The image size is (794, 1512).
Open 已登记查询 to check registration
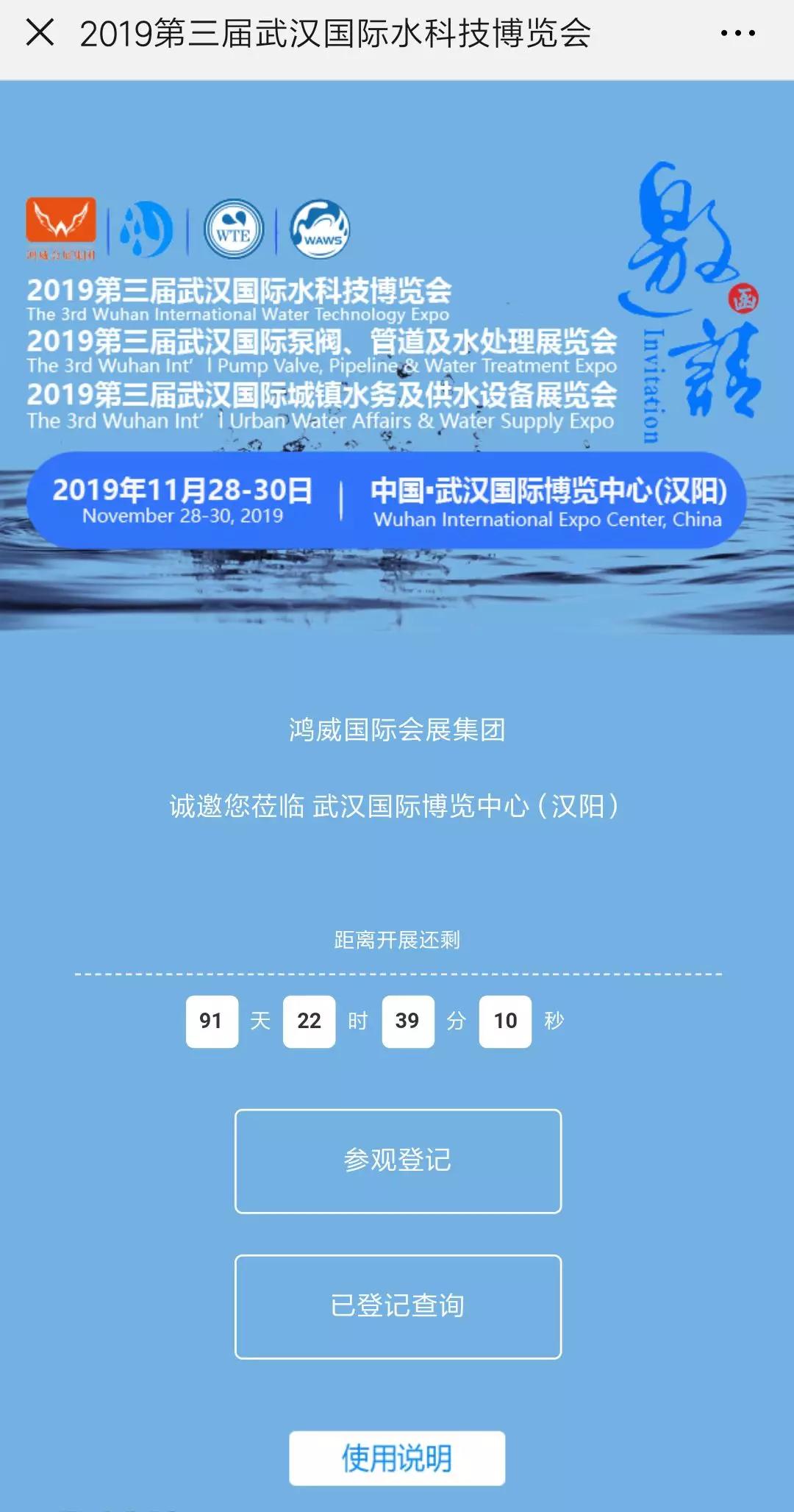coord(398,1307)
